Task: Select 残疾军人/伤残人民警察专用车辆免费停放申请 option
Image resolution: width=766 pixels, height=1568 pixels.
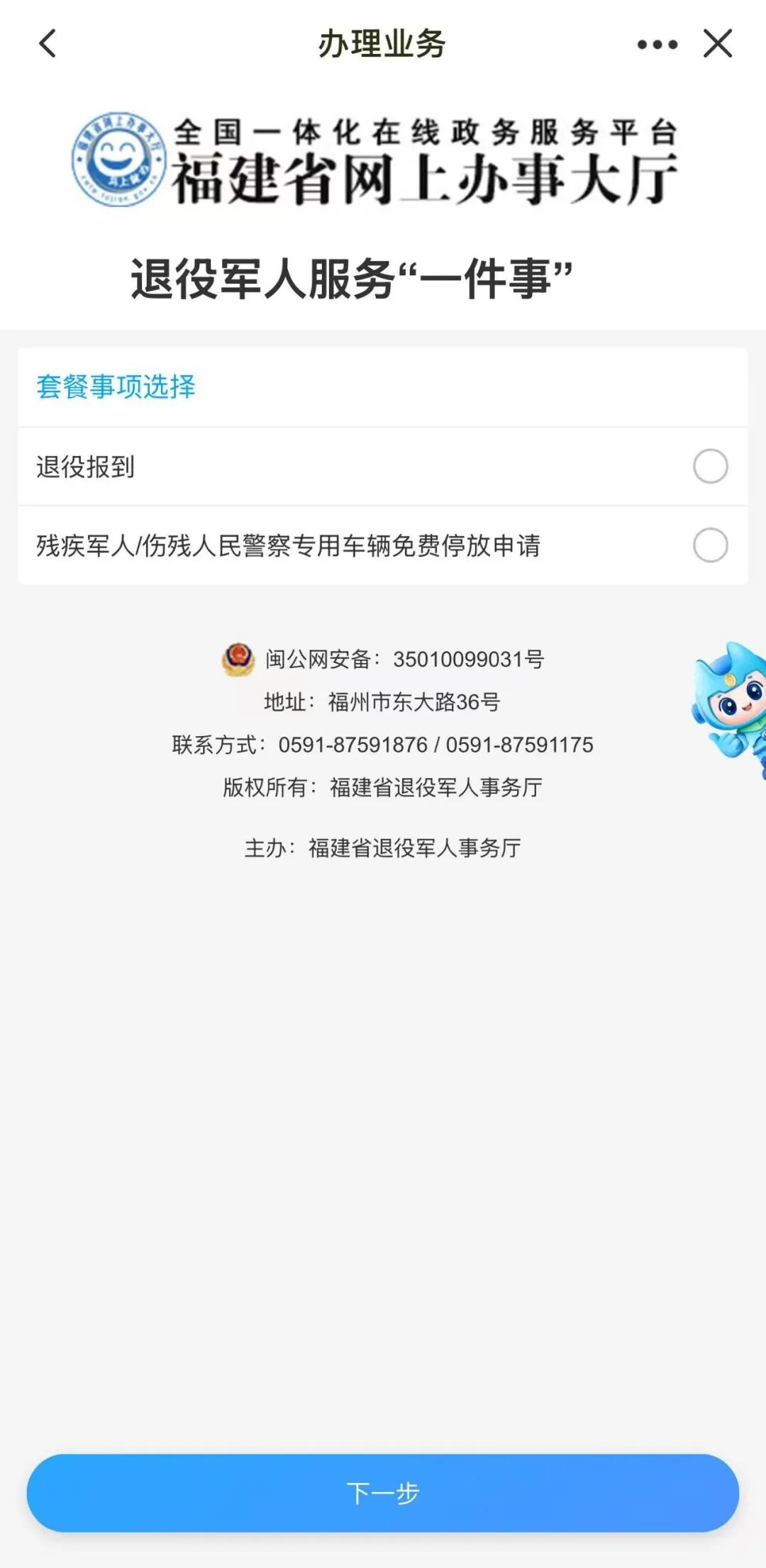Action: tap(710, 545)
